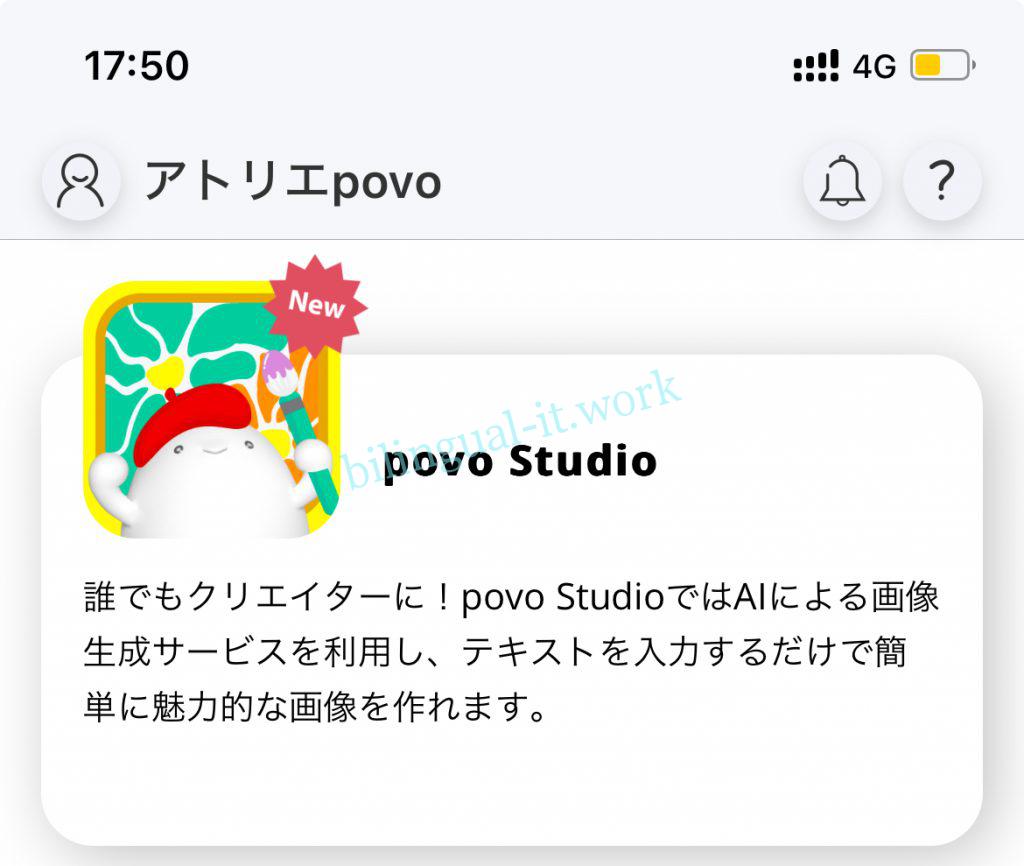Open the account profile icon
The height and width of the screenshot is (866, 1024).
[x=81, y=182]
